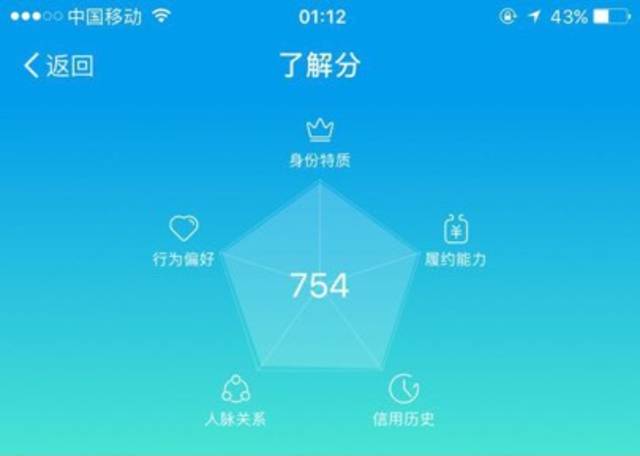Select the 行为偏好 heart icon

click(183, 228)
